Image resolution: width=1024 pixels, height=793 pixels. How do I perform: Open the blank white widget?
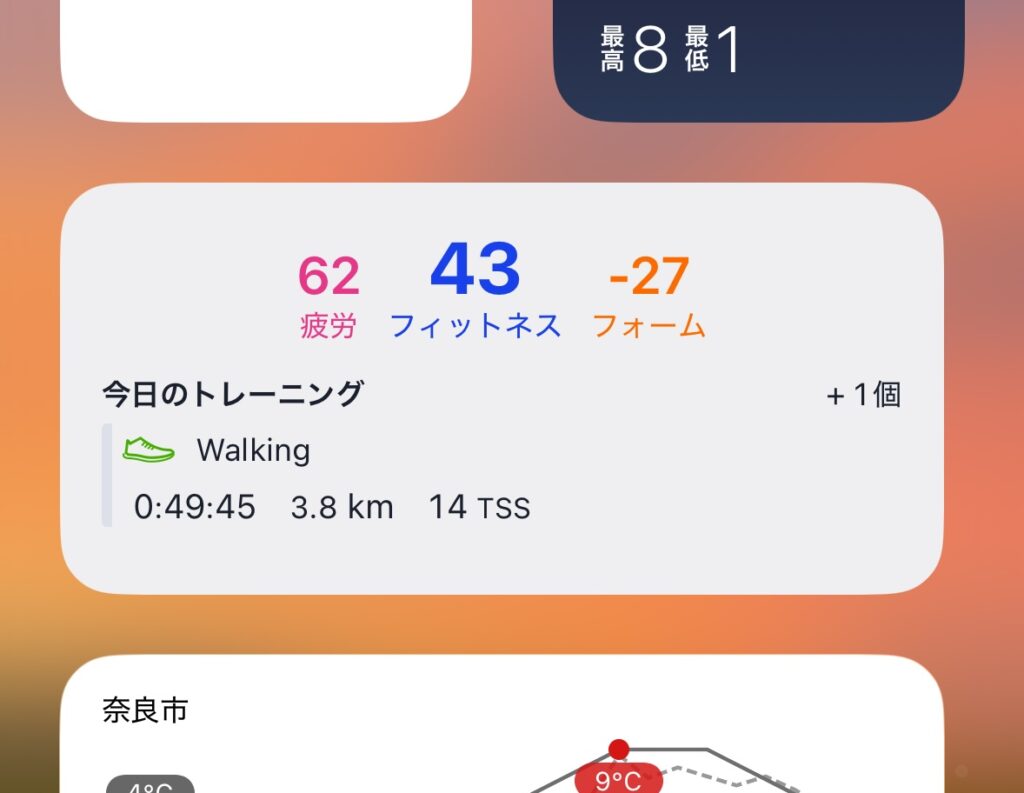[265, 55]
